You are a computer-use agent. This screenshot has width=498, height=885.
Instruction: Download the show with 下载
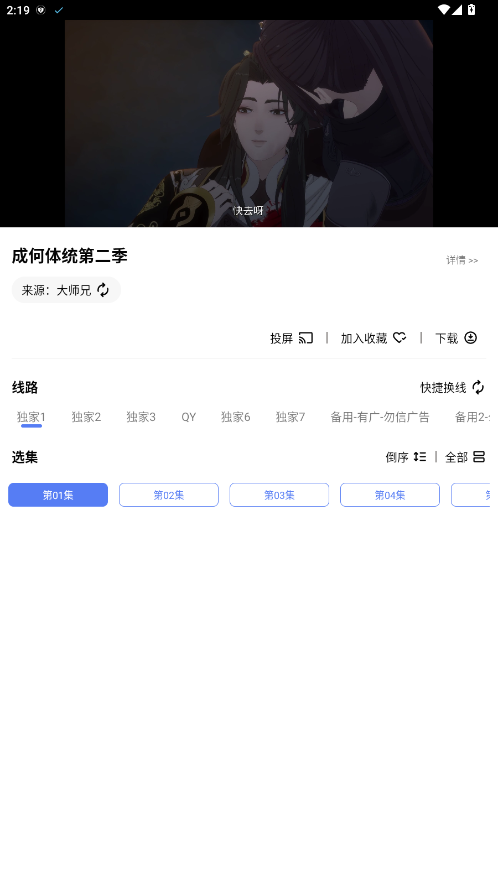click(x=456, y=338)
